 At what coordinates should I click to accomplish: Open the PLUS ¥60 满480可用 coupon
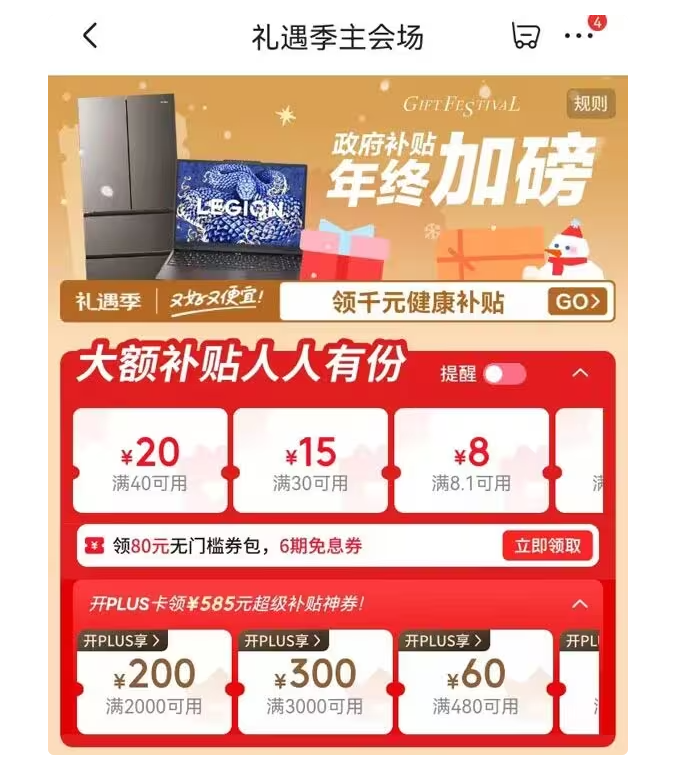pos(475,683)
